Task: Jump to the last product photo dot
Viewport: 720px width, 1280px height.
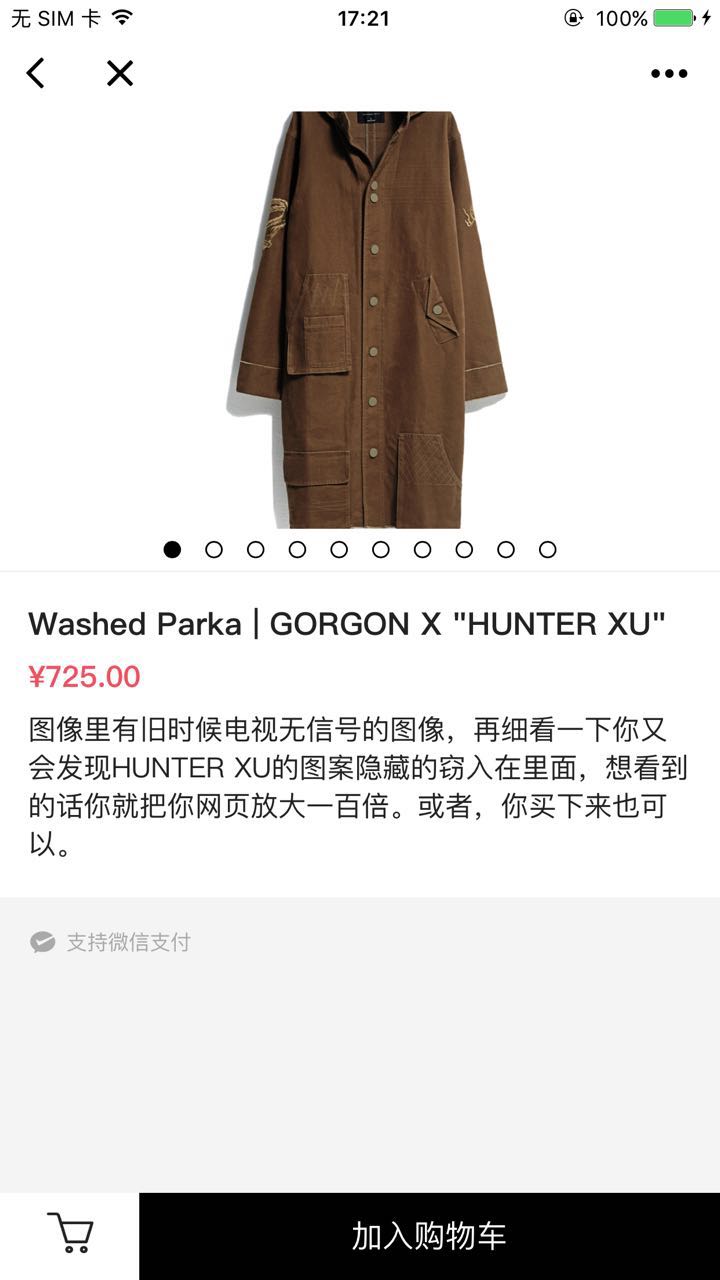Action: (547, 549)
